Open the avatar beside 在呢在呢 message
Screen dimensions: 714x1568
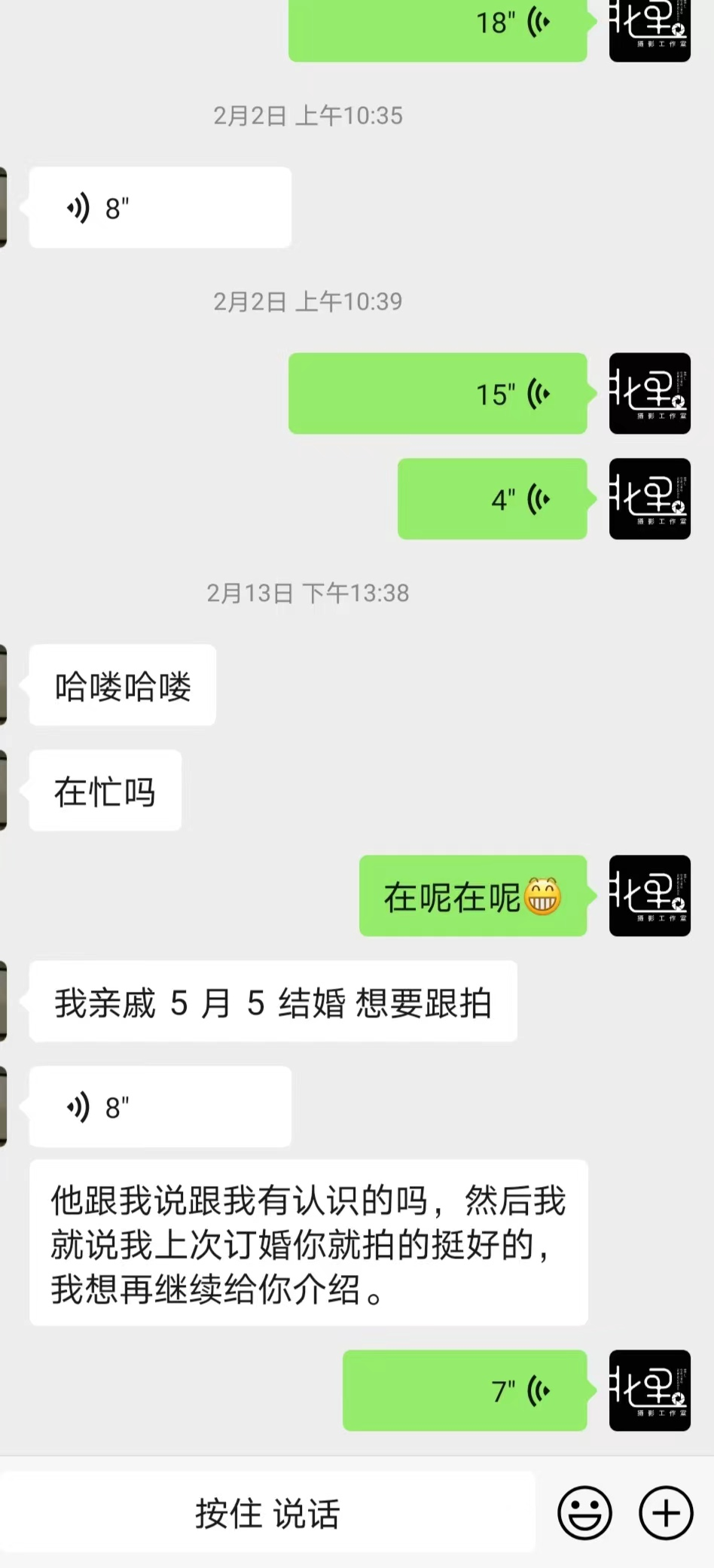coord(649,895)
